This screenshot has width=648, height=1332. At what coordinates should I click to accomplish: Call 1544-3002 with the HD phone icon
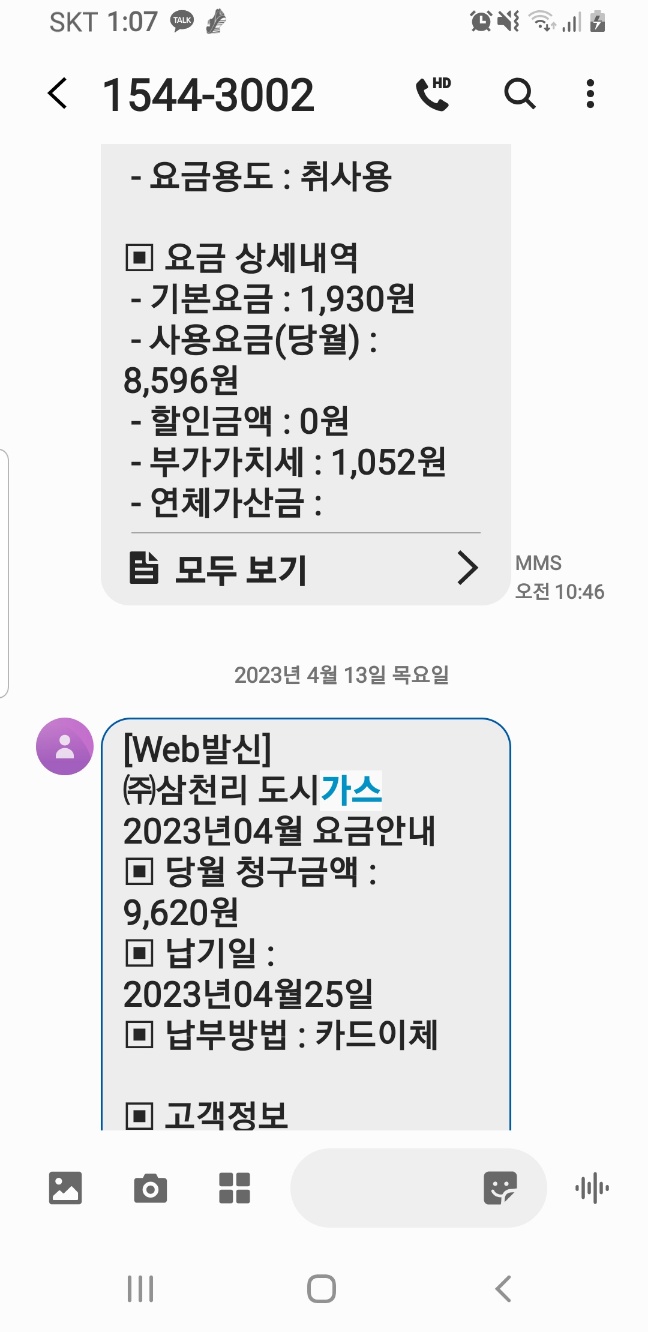coord(433,94)
